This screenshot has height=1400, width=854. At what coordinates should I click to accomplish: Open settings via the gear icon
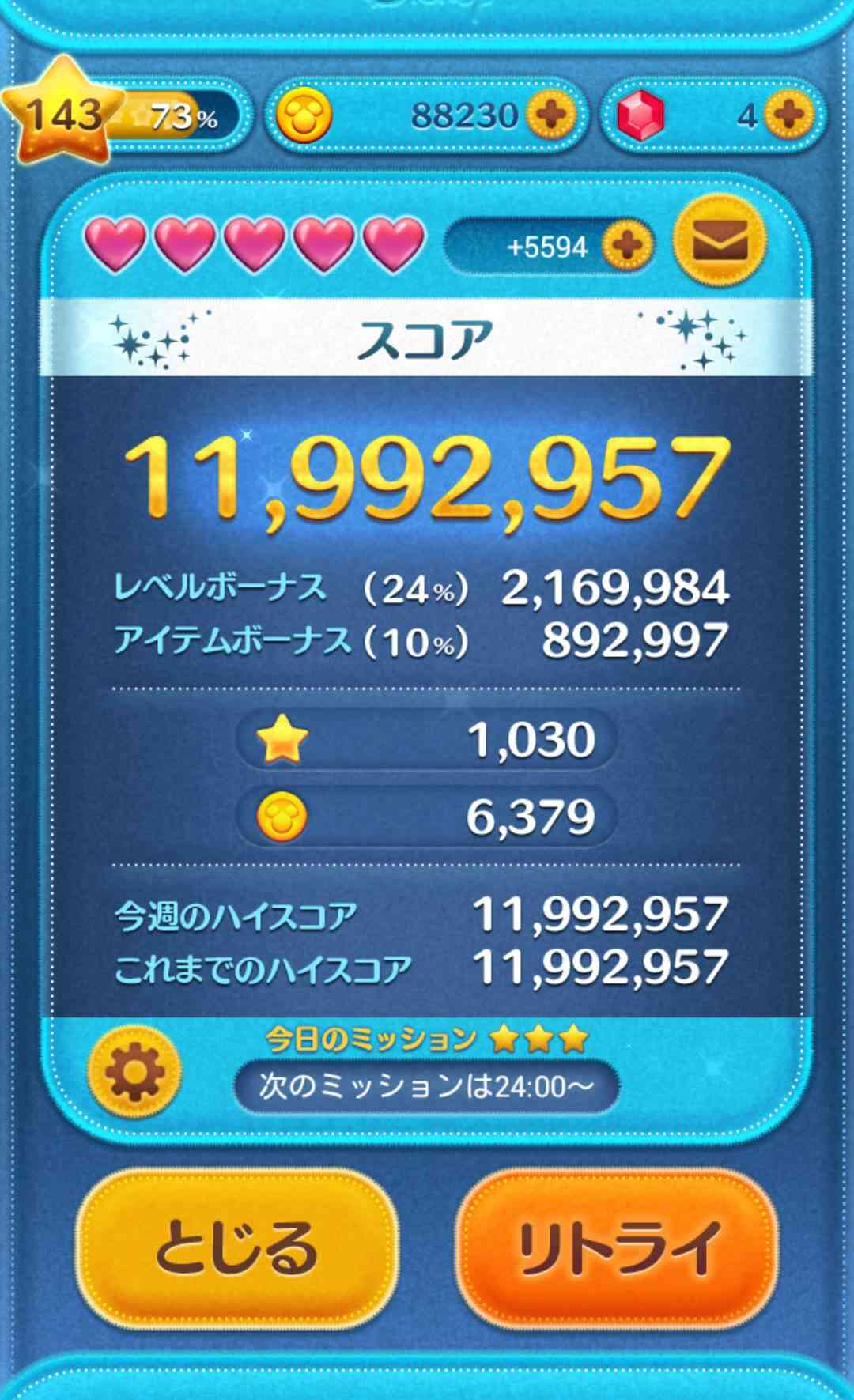(134, 1071)
